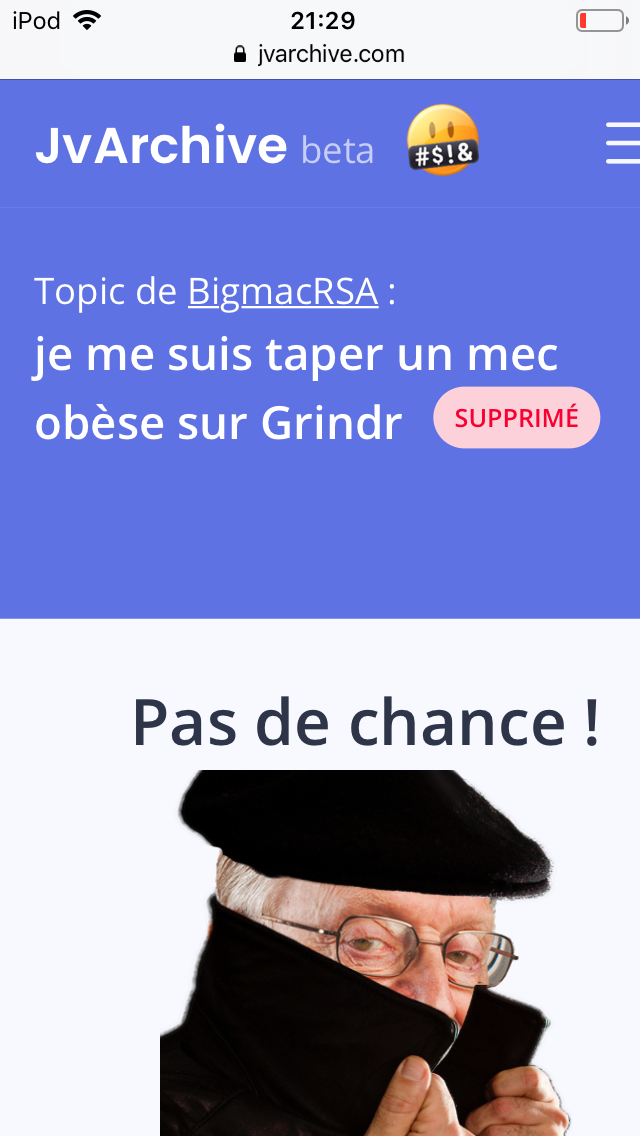Open the hamburger menu
This screenshot has height=1136, width=640.
click(x=622, y=143)
